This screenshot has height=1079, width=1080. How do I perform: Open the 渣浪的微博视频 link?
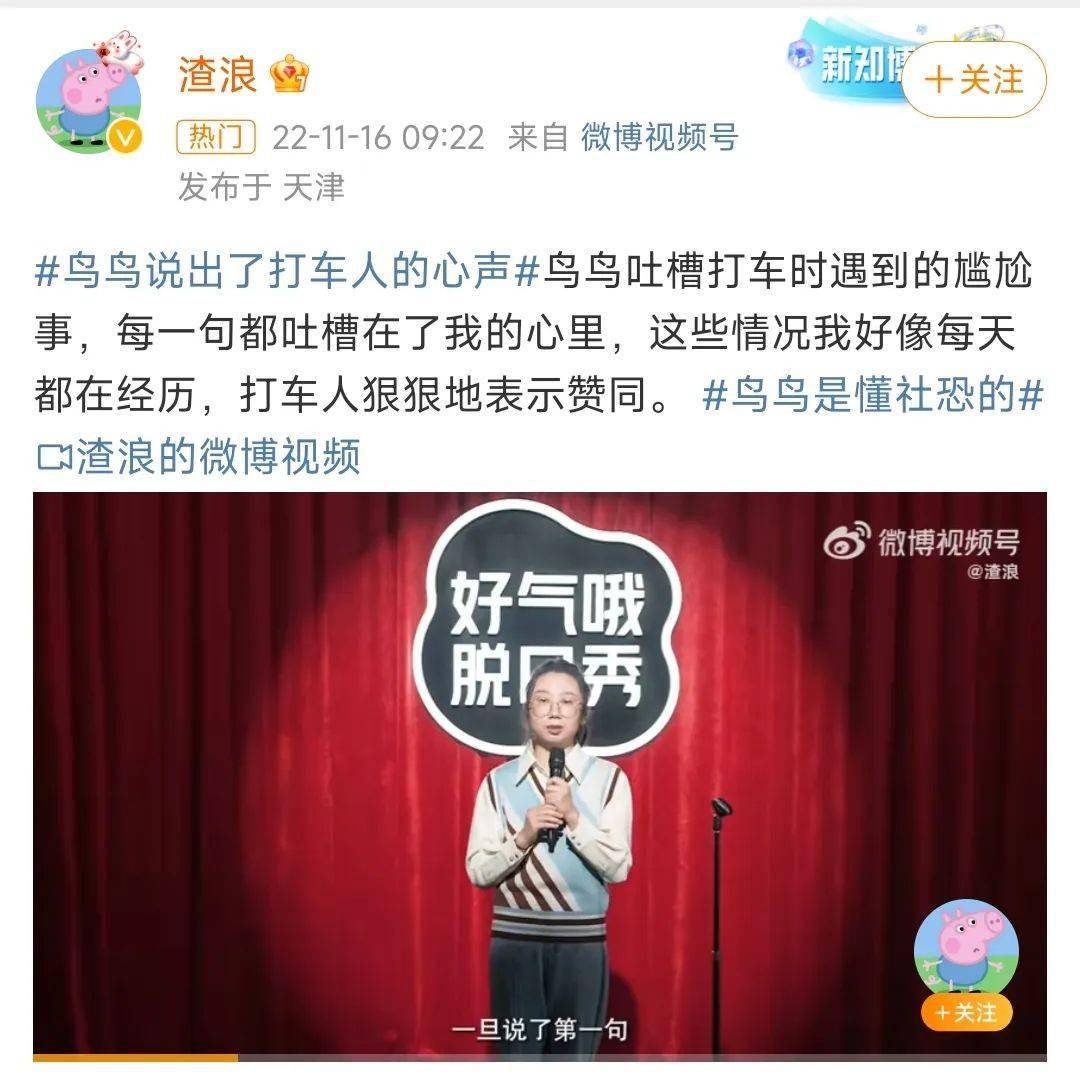[198, 457]
